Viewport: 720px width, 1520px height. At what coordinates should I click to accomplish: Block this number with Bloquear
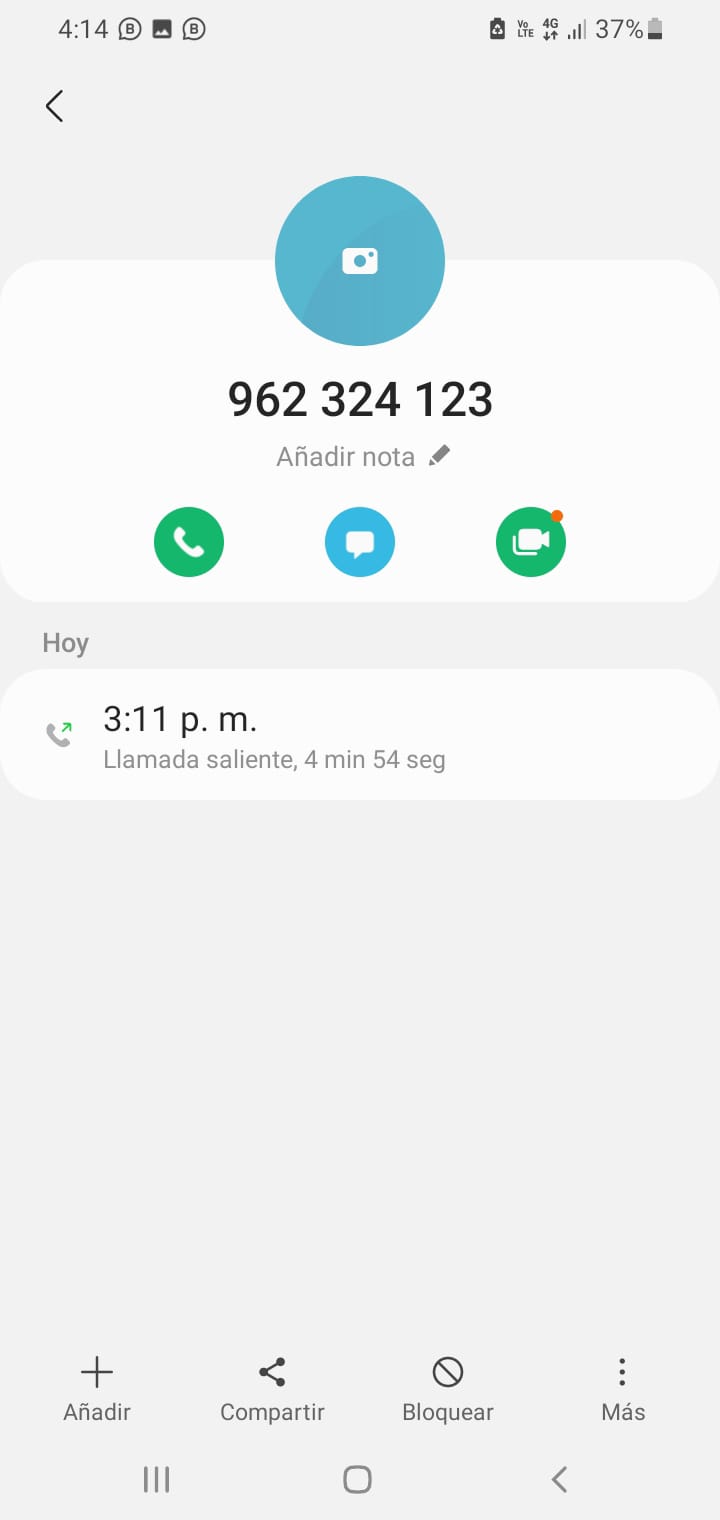pyautogui.click(x=448, y=1388)
